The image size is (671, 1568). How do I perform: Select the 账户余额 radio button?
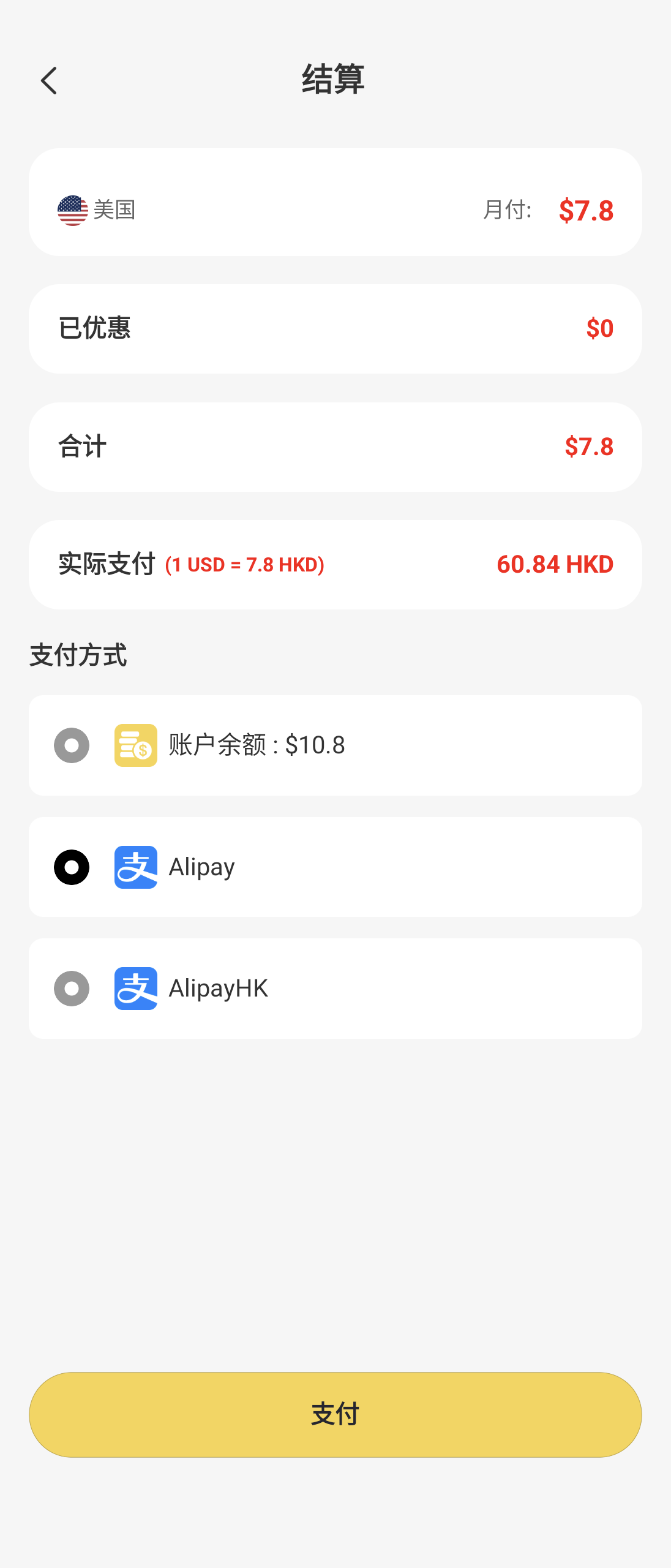pos(71,745)
